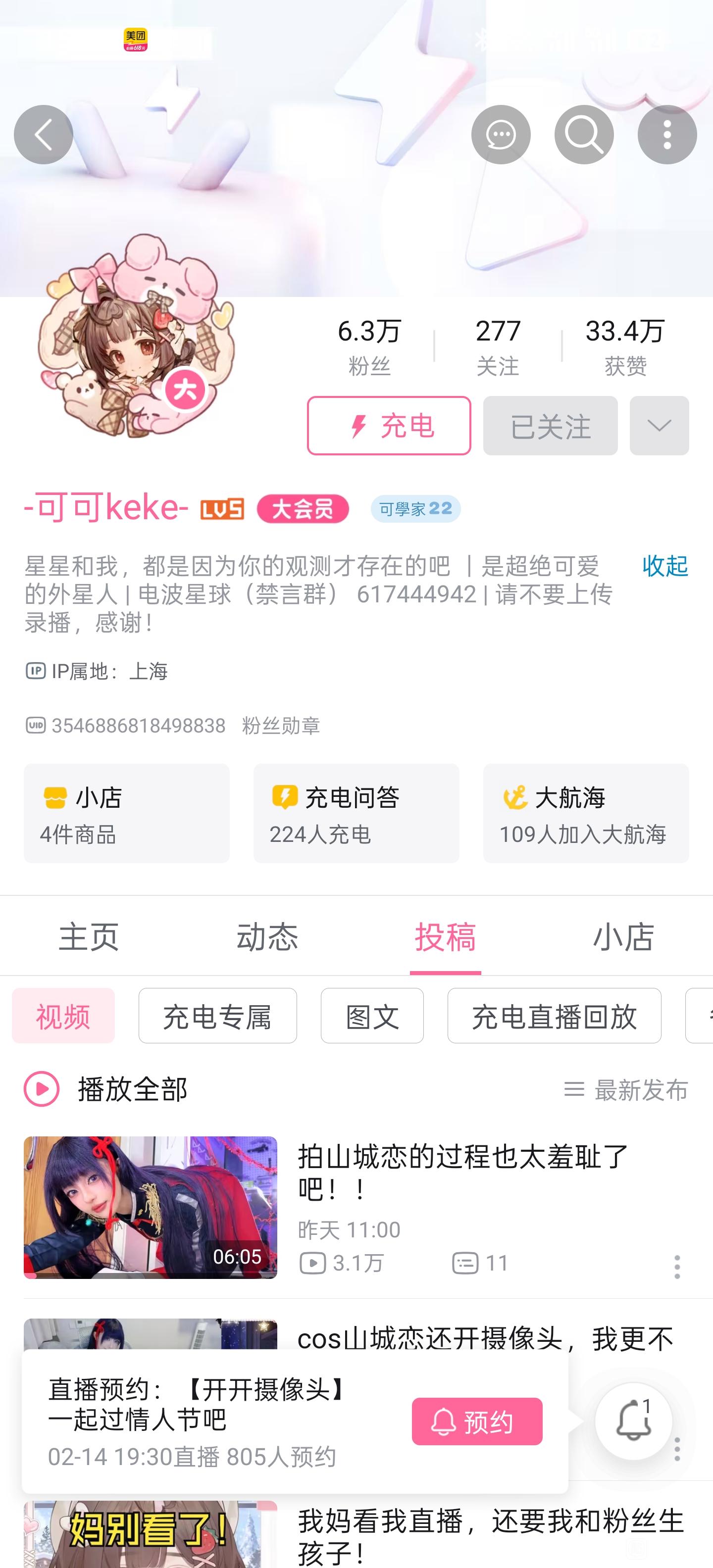The image size is (713, 1568).
Task: Switch to the 主页 tab
Action: click(x=89, y=936)
